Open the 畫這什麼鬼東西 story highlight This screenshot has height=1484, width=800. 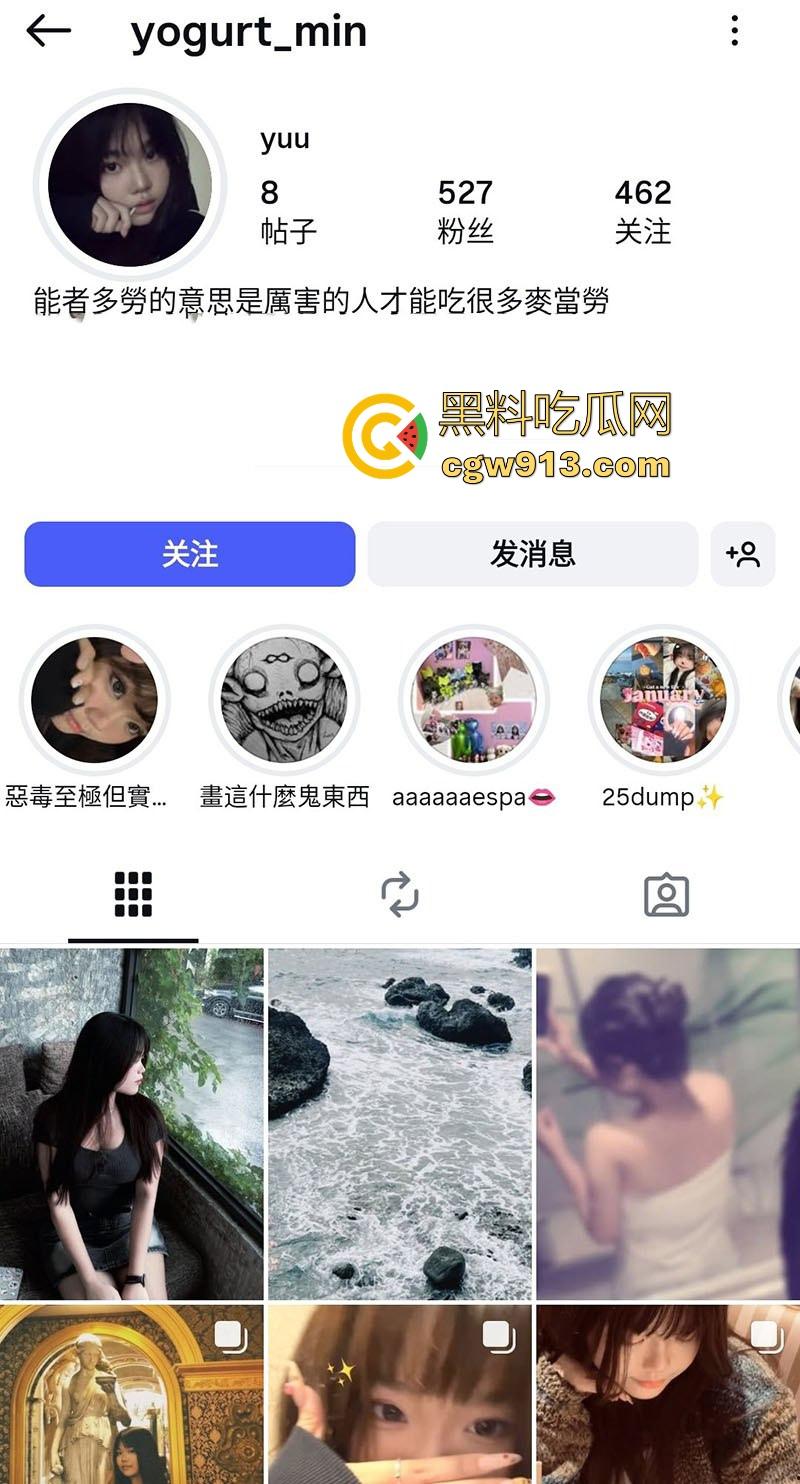(x=284, y=700)
